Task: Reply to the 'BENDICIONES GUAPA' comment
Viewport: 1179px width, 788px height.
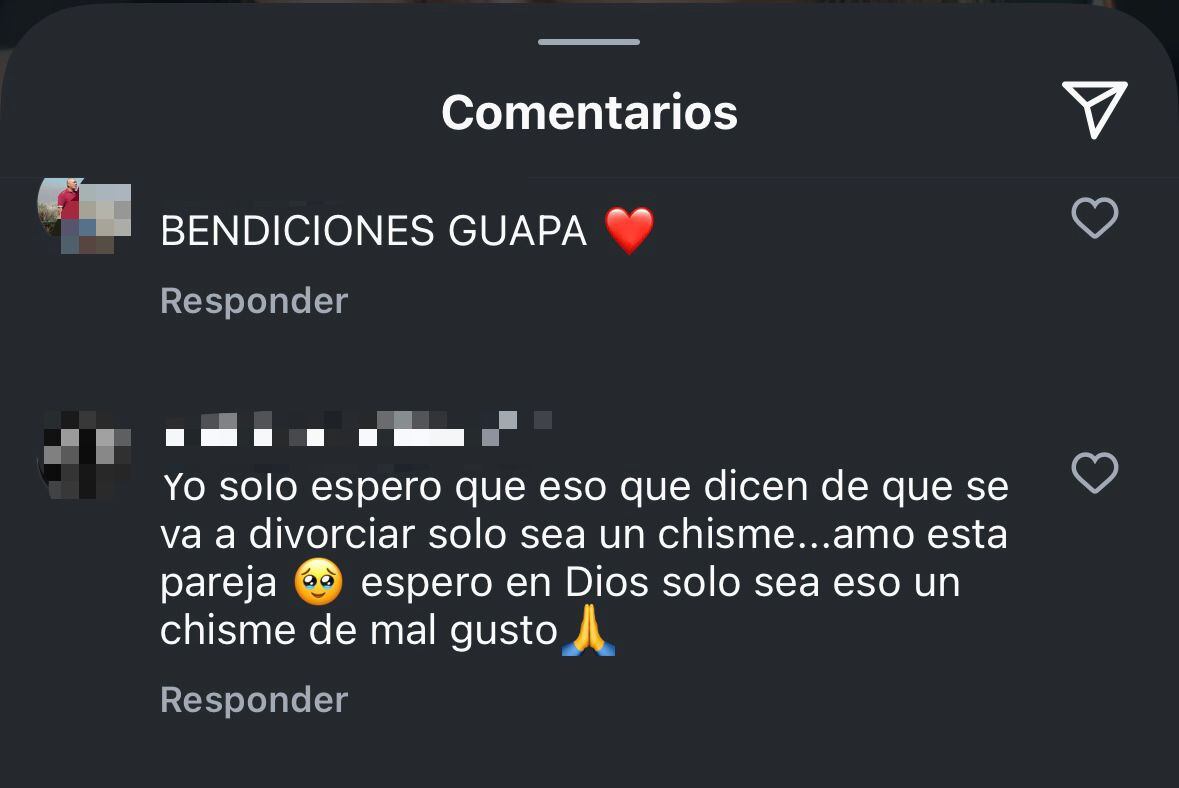Action: click(x=254, y=301)
